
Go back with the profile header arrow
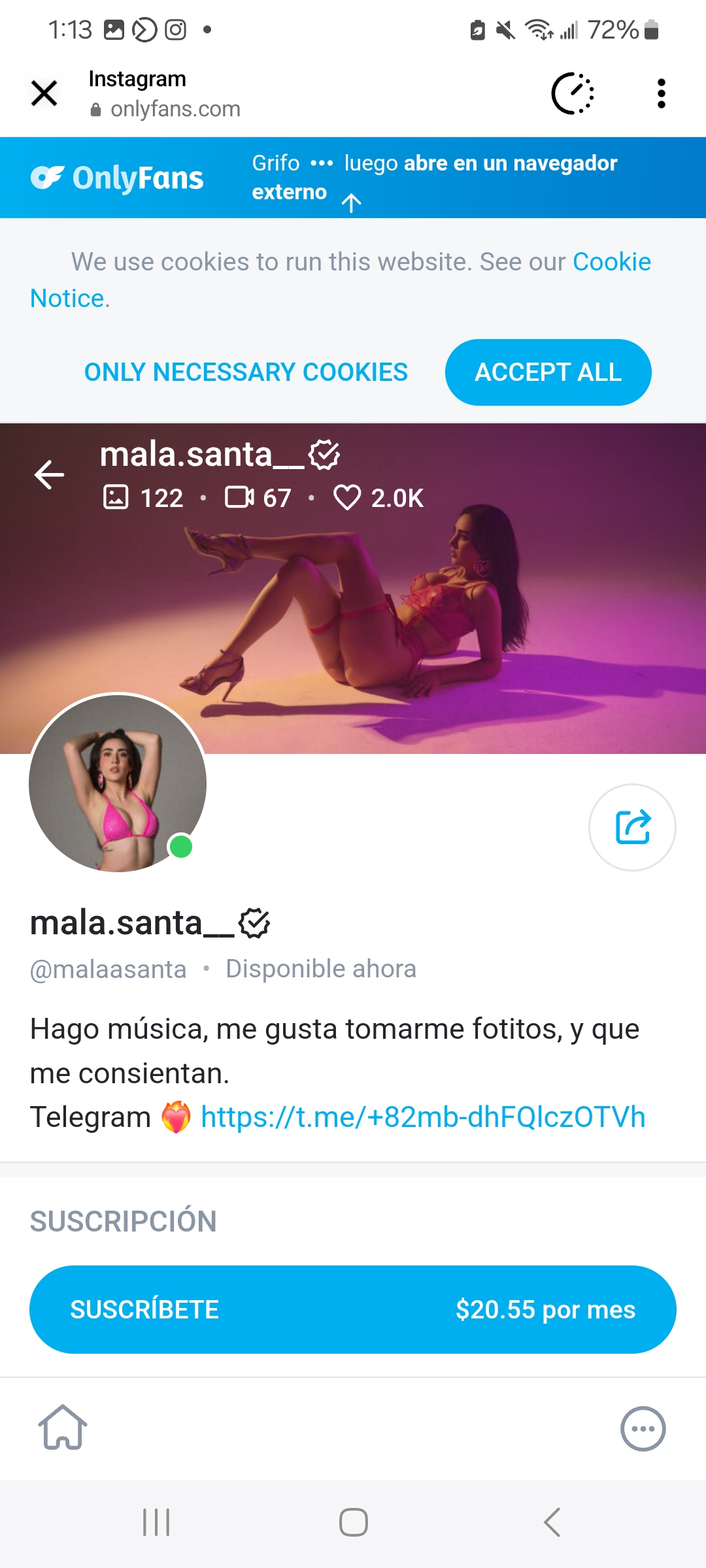[x=50, y=474]
